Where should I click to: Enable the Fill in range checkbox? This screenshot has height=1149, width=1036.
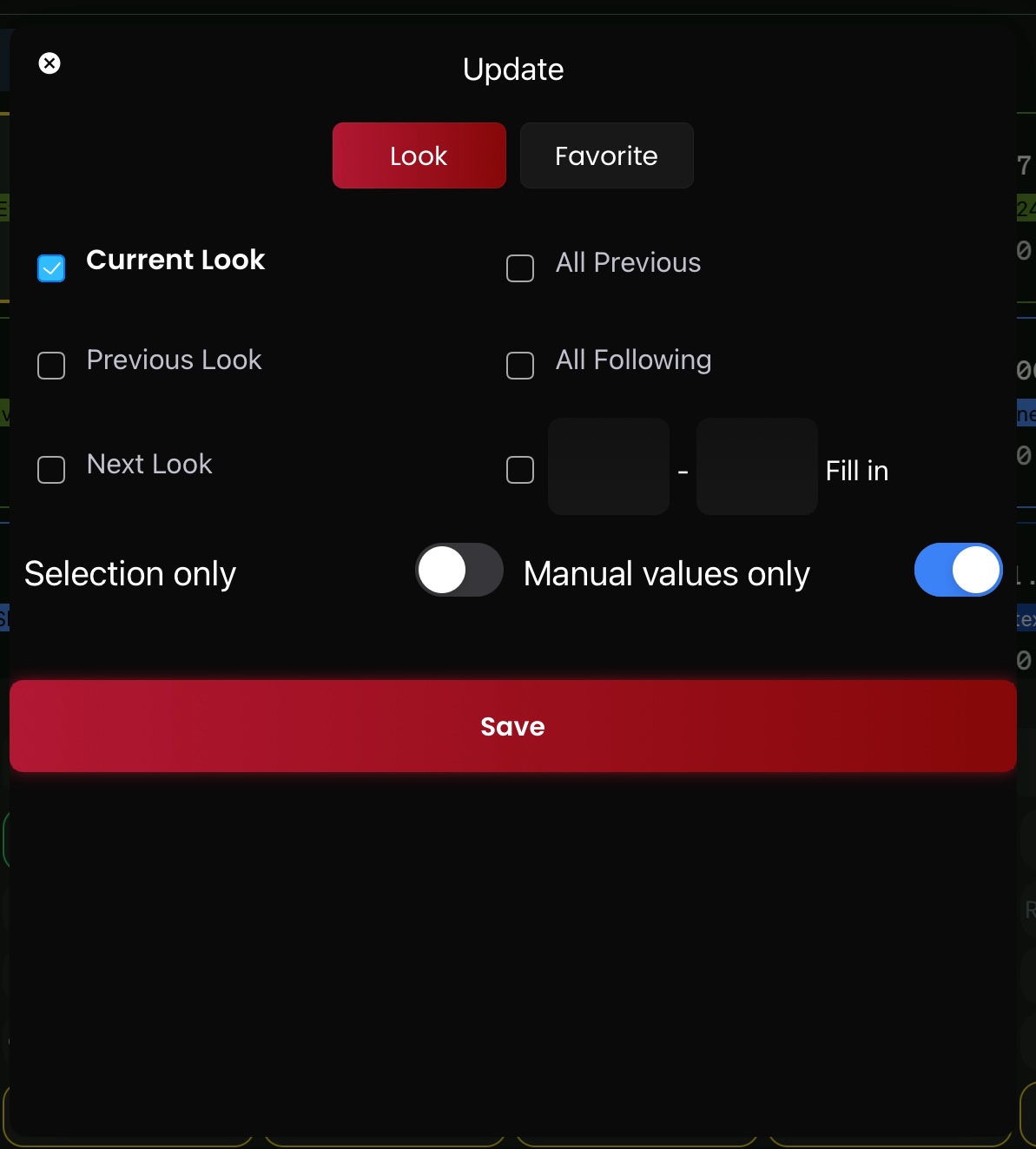point(520,470)
